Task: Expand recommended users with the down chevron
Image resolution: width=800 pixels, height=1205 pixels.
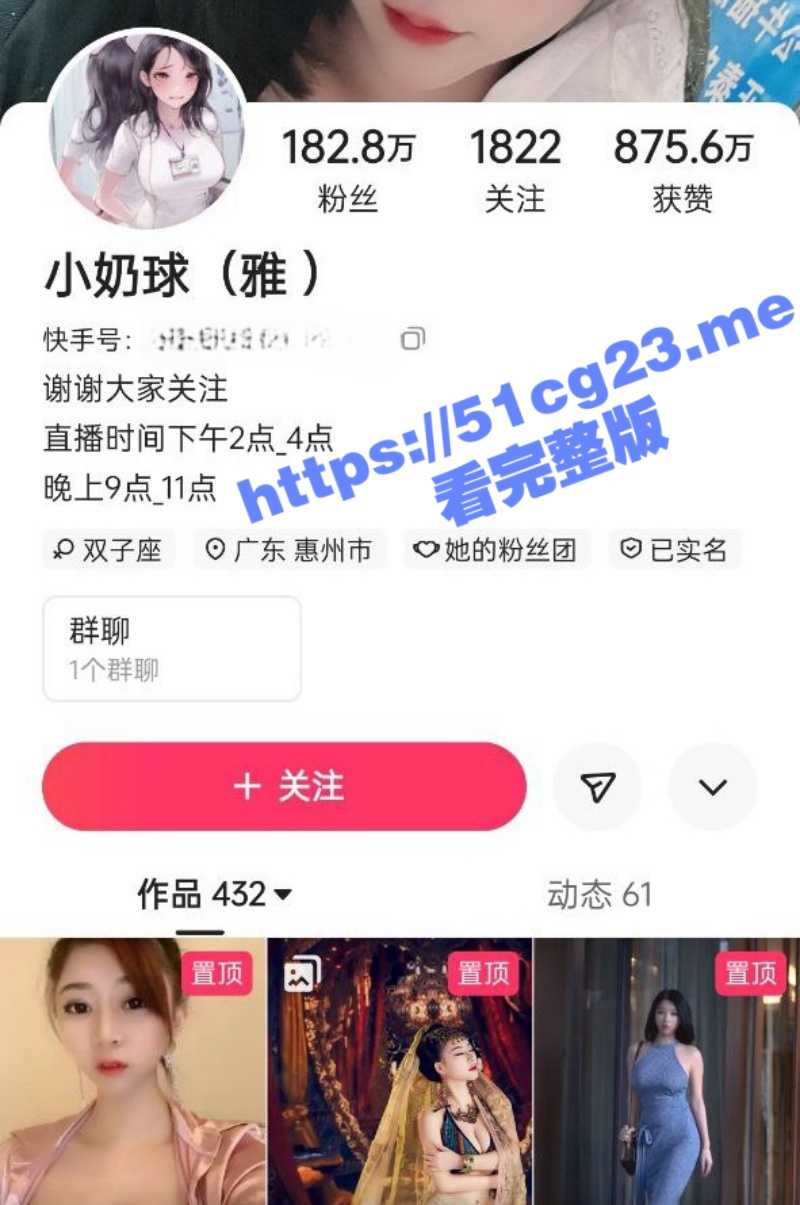Action: 713,787
